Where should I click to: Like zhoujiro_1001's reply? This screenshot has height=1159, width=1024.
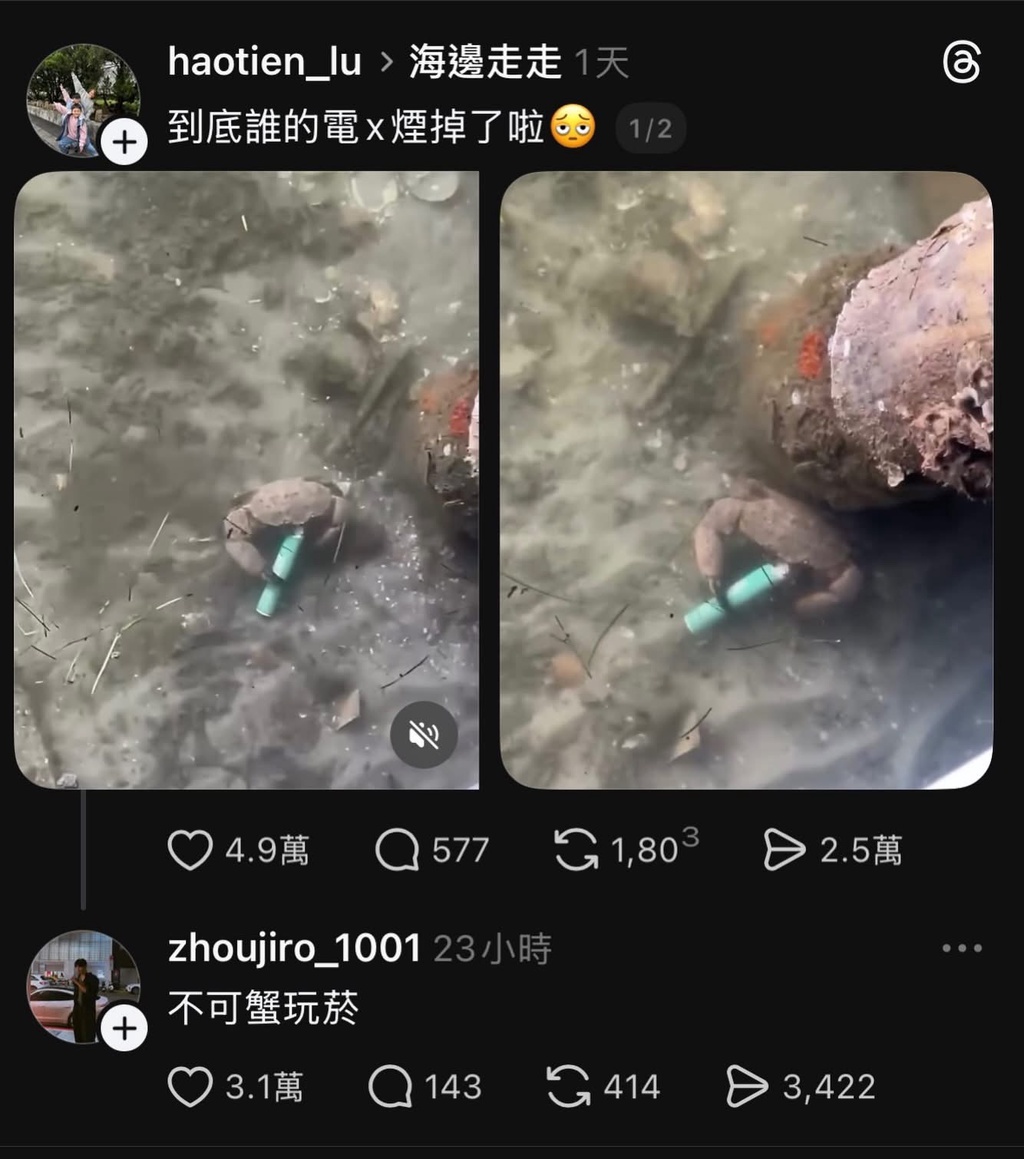[190, 1087]
